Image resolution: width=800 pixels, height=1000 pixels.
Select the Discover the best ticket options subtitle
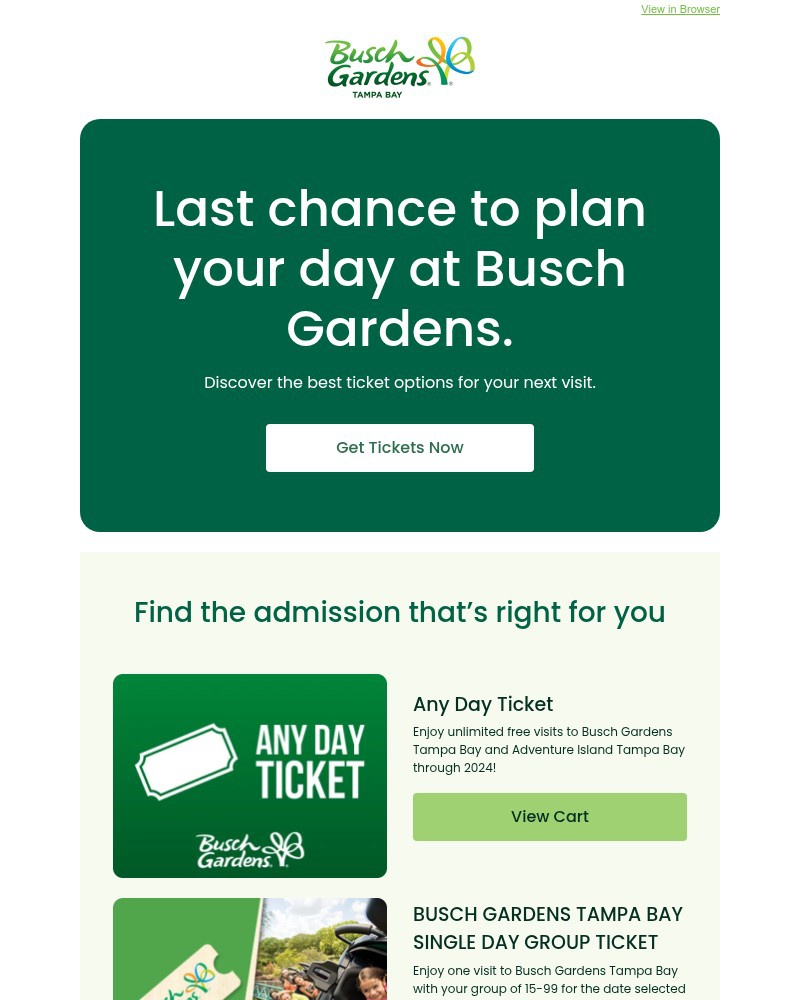tap(399, 382)
